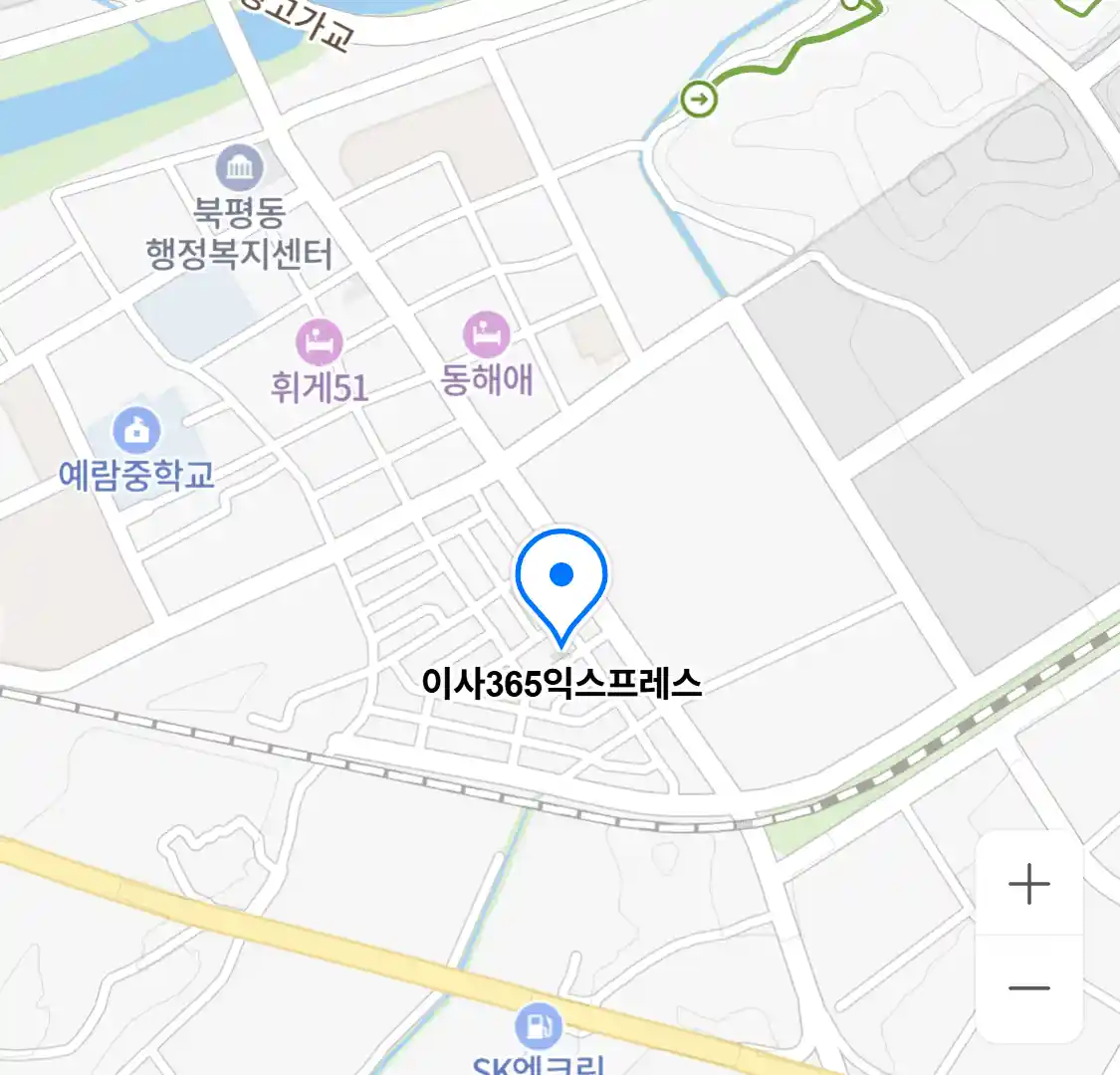
Task: Zoom in on the map
Action: 1028,884
